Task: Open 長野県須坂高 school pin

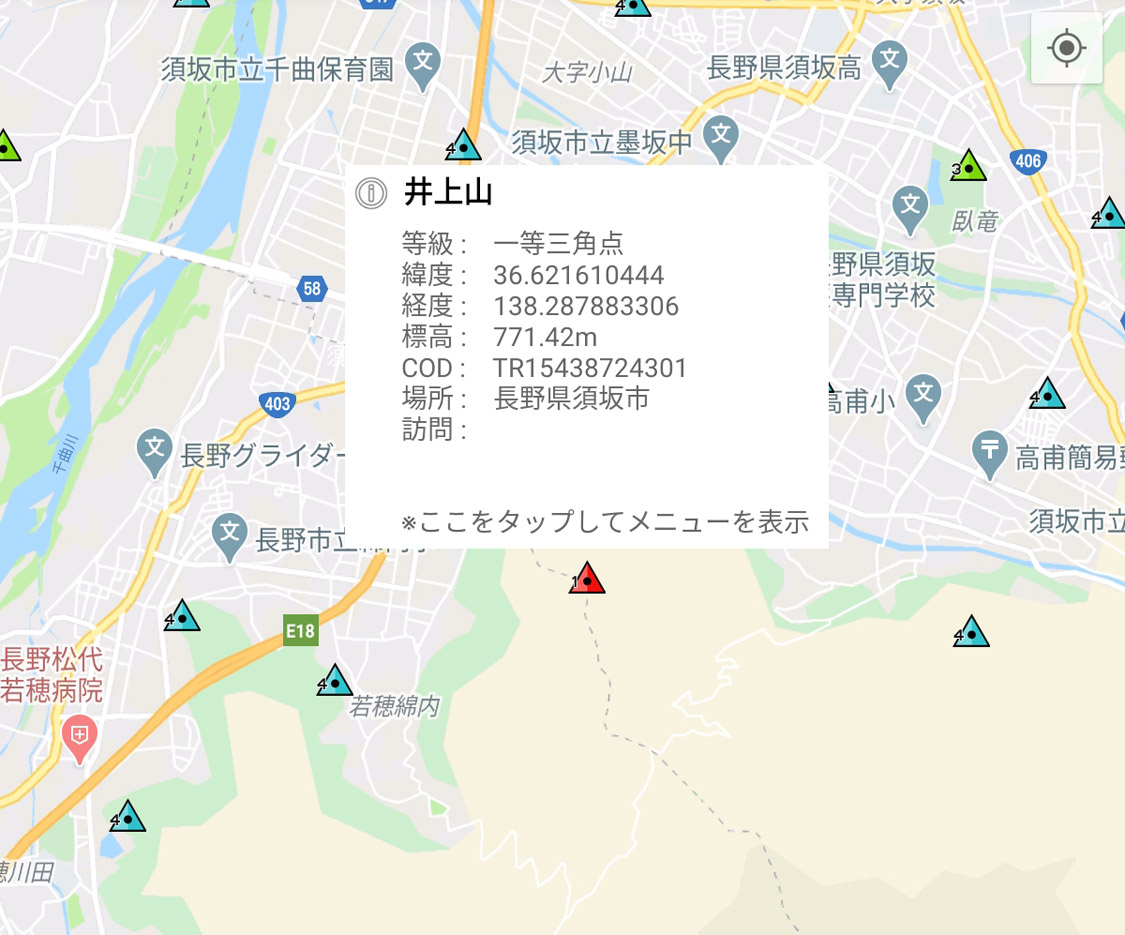Action: click(889, 63)
